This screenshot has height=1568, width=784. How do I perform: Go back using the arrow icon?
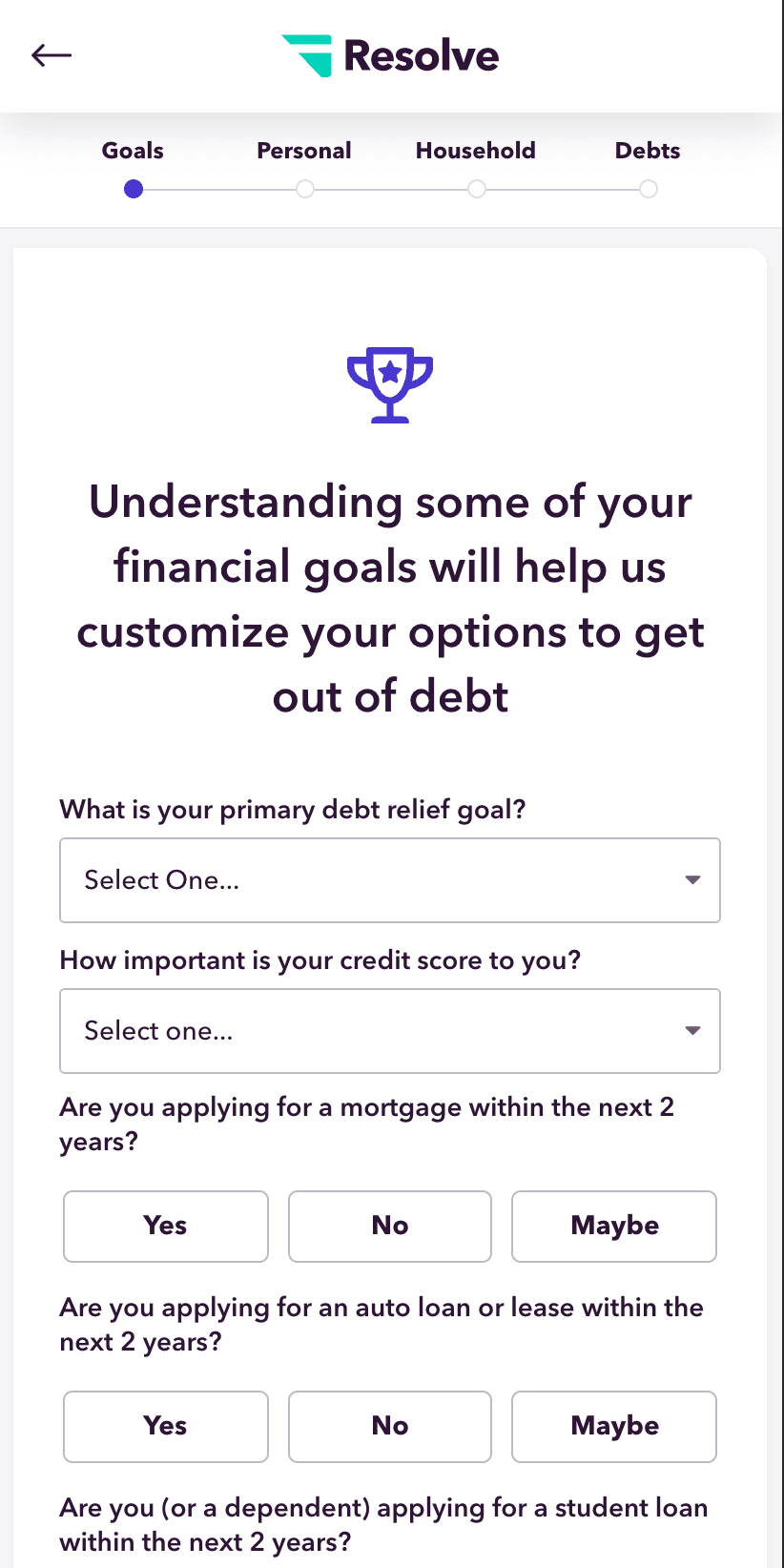(x=52, y=55)
